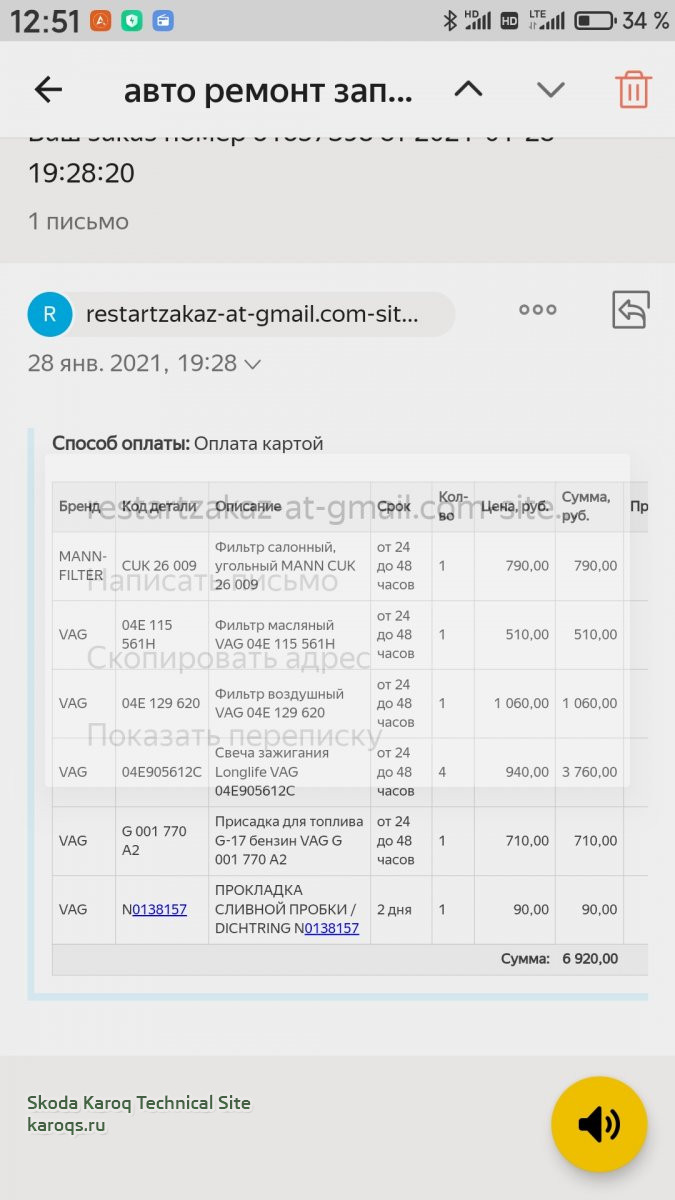Reply to this email
This screenshot has height=1200, width=675.
(630, 310)
